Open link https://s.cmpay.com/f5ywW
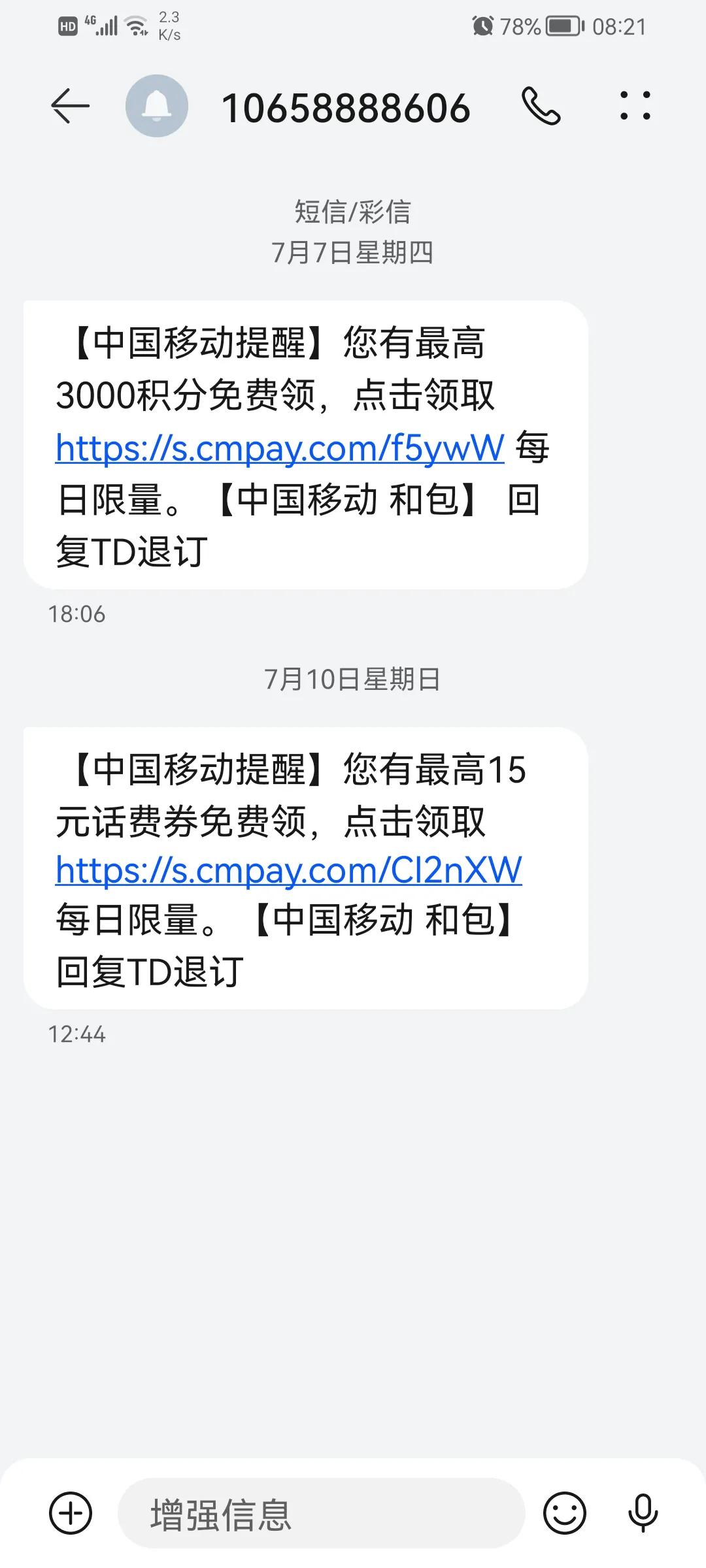 tap(277, 448)
